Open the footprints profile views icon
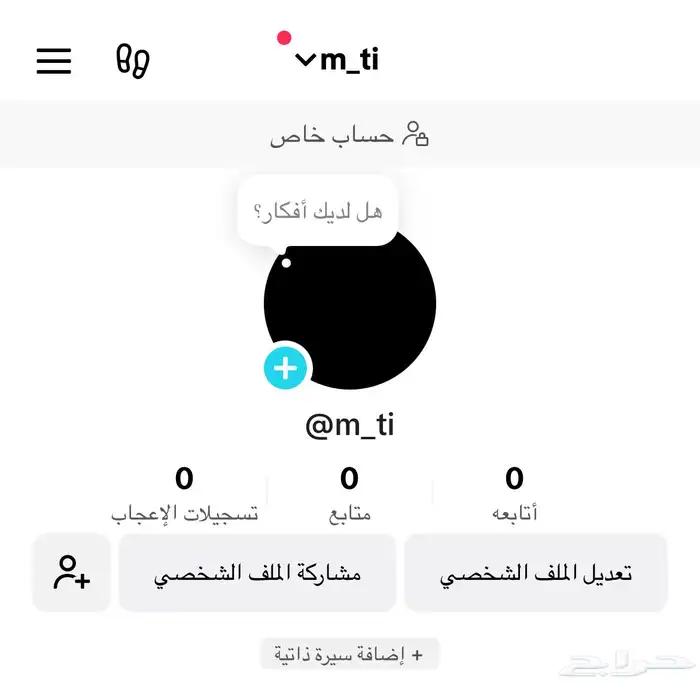700x684 pixels. click(133, 60)
